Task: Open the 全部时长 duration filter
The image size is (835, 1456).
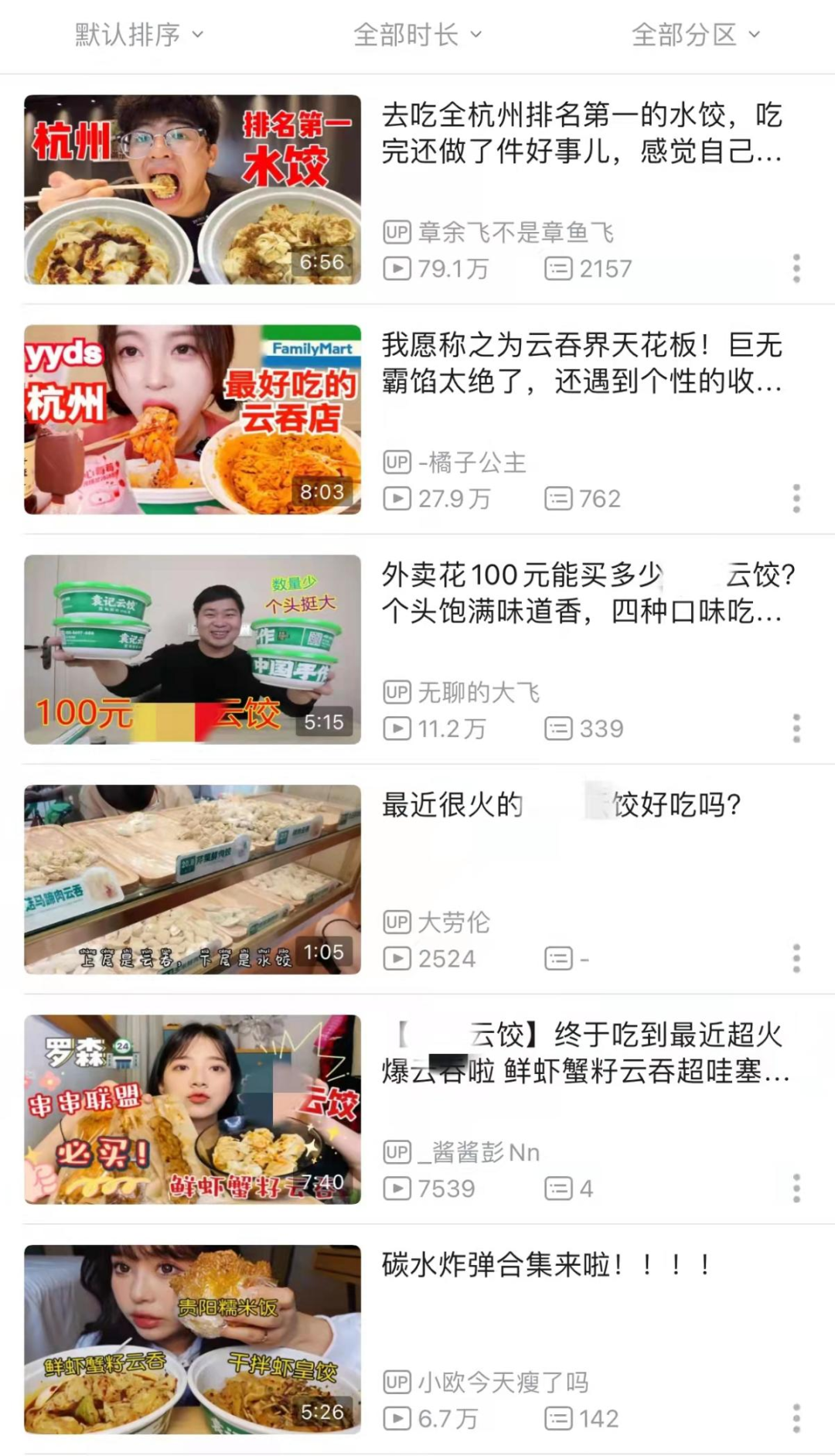Action: [x=417, y=35]
